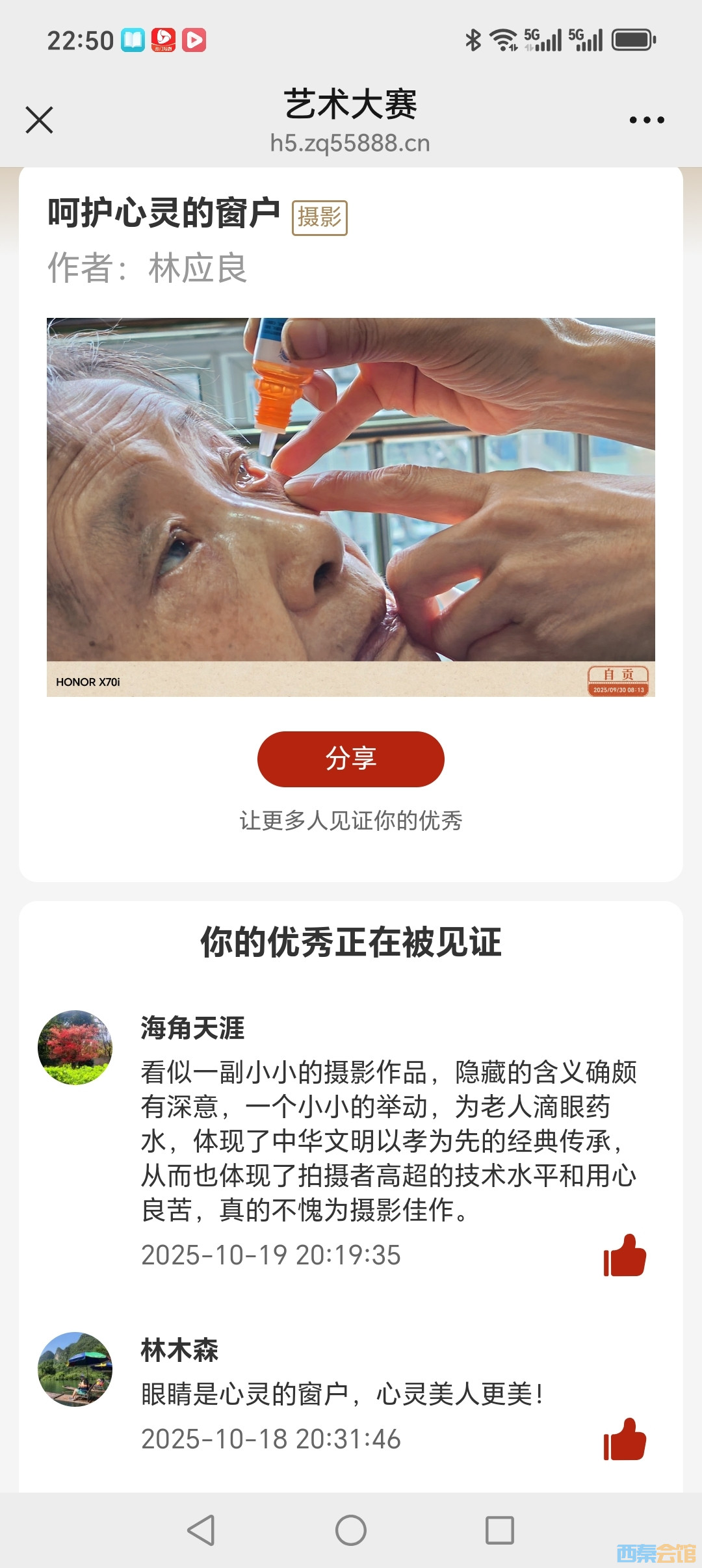Like 海角天涯's comment
The height and width of the screenshot is (1568, 702).
(625, 1255)
